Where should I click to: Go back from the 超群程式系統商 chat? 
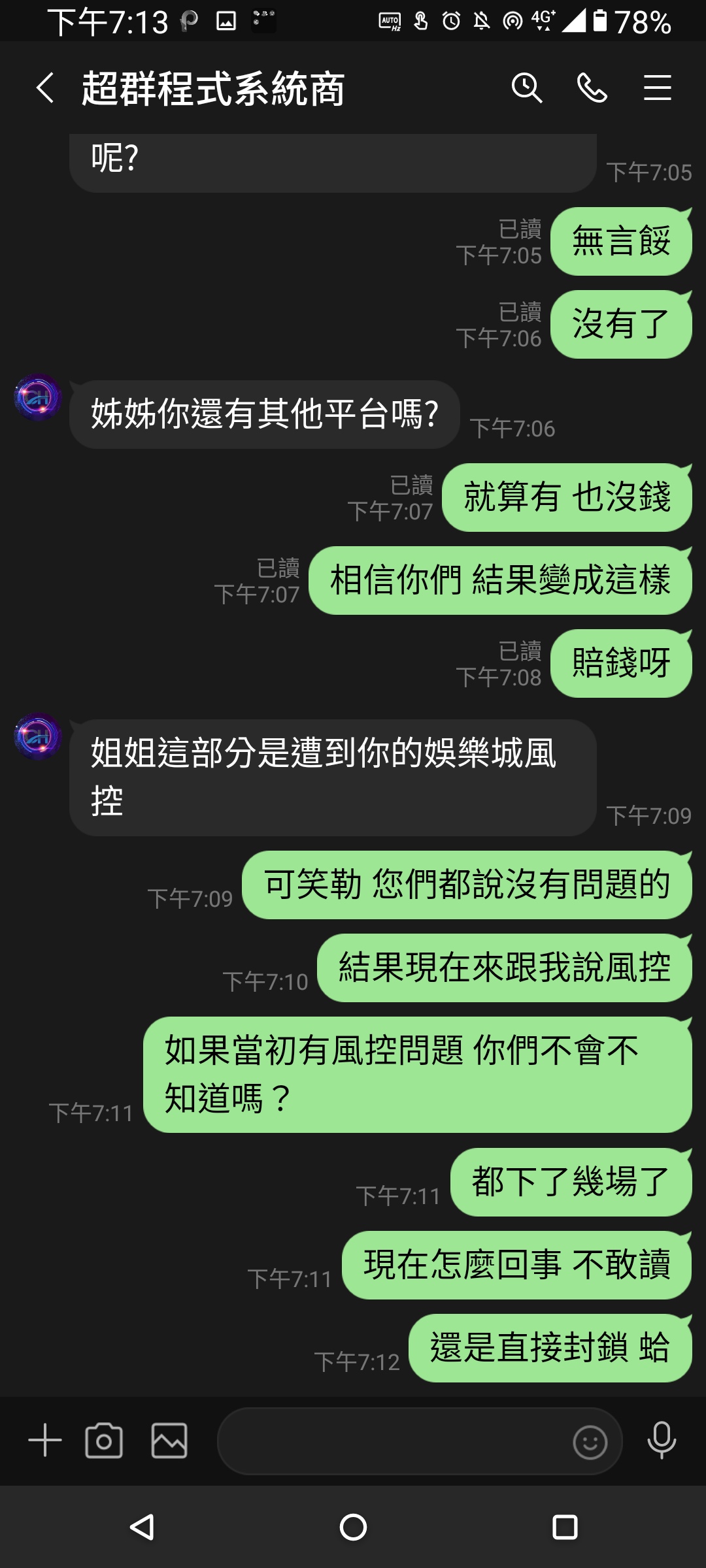tap(45, 88)
